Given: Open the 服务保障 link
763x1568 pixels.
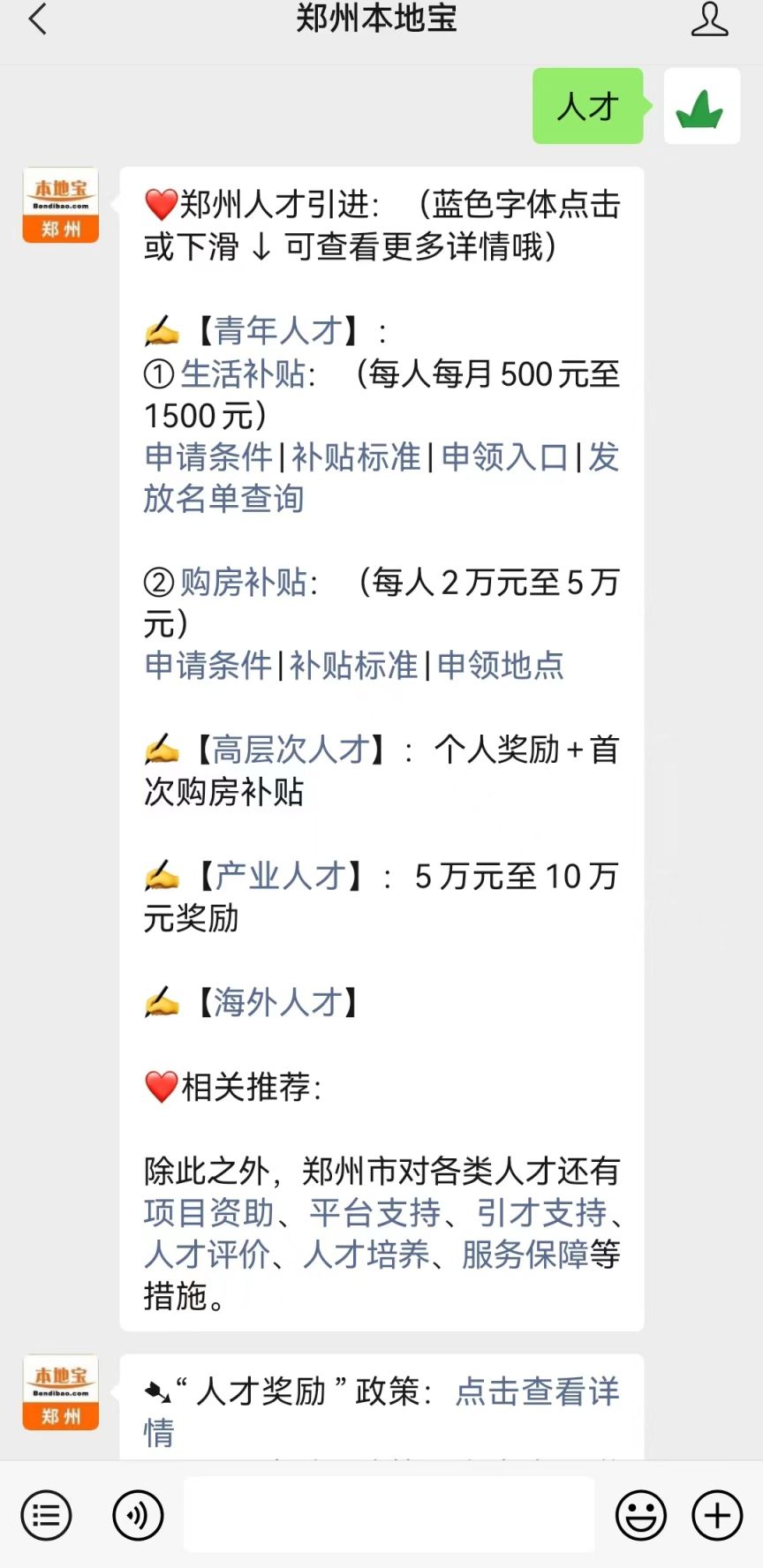Looking at the screenshot, I should 525,1255.
